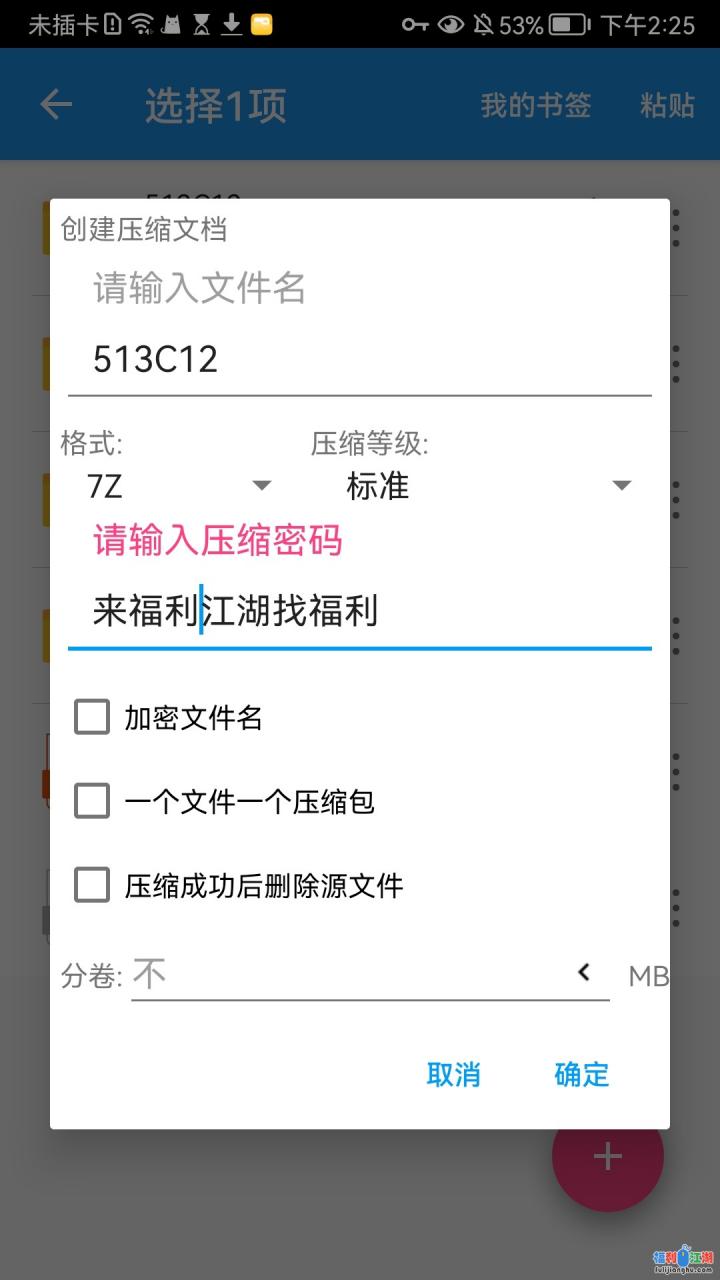Tap the compression password field
This screenshot has width=720, height=1280.
pyautogui.click(x=358, y=611)
